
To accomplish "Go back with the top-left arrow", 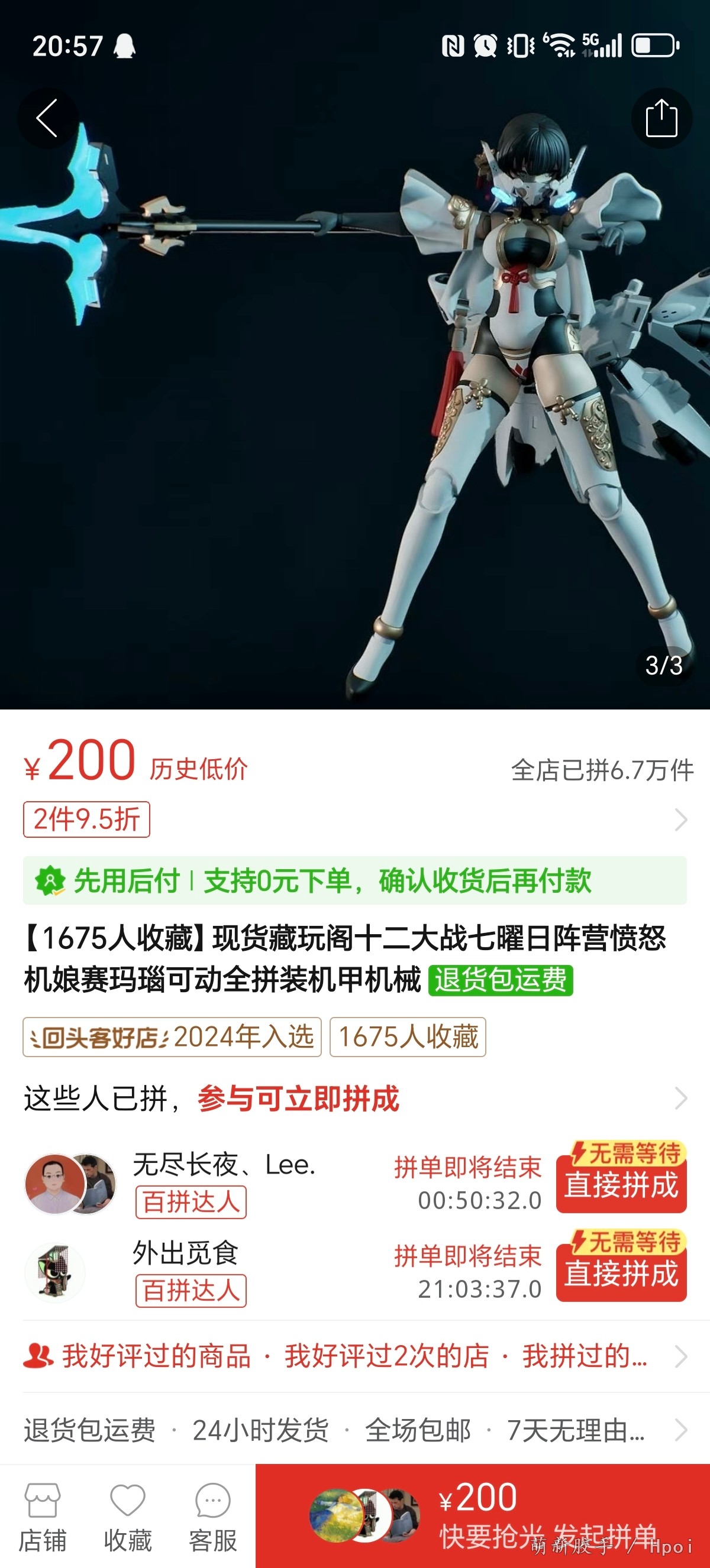I will pos(47,118).
